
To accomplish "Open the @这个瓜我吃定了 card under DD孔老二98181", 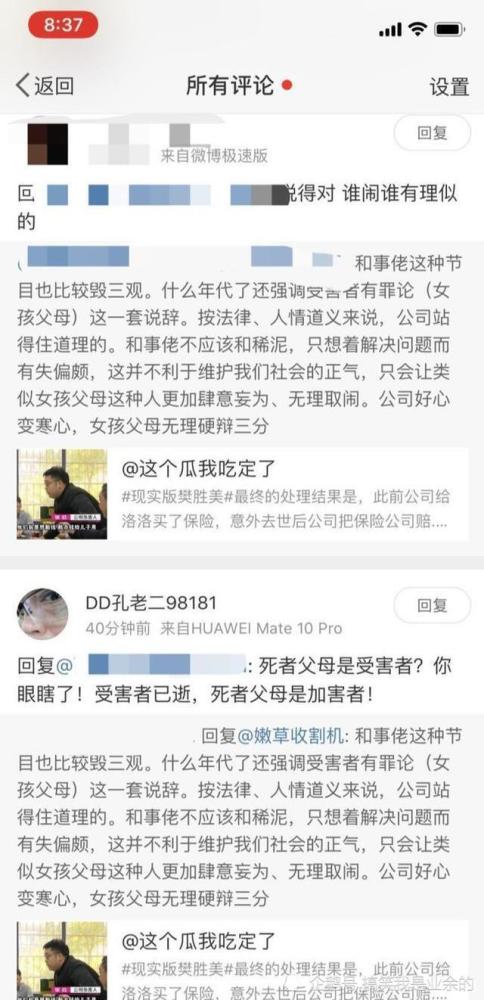I will [x=242, y=960].
